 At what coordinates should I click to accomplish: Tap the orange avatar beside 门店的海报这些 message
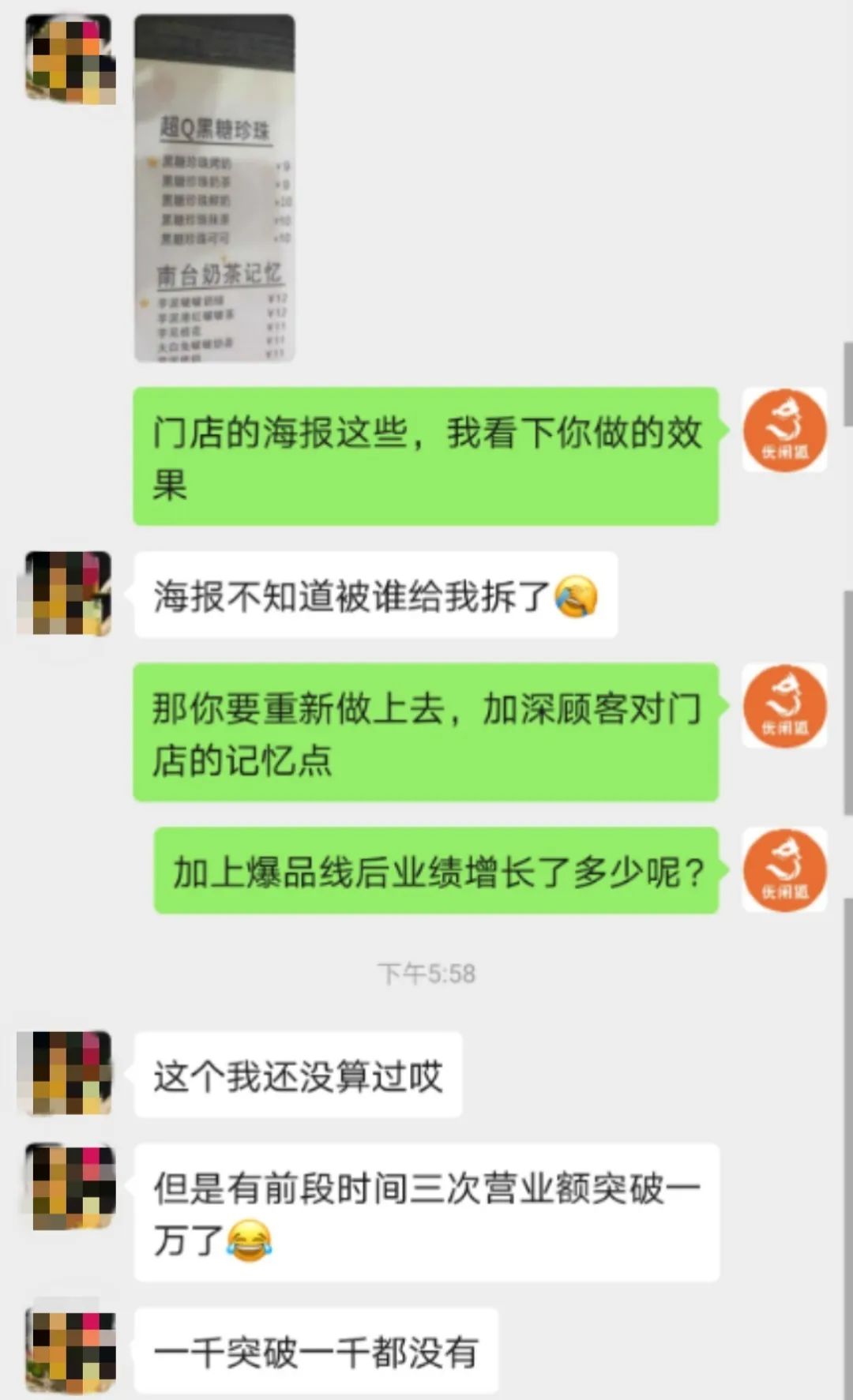tap(784, 430)
